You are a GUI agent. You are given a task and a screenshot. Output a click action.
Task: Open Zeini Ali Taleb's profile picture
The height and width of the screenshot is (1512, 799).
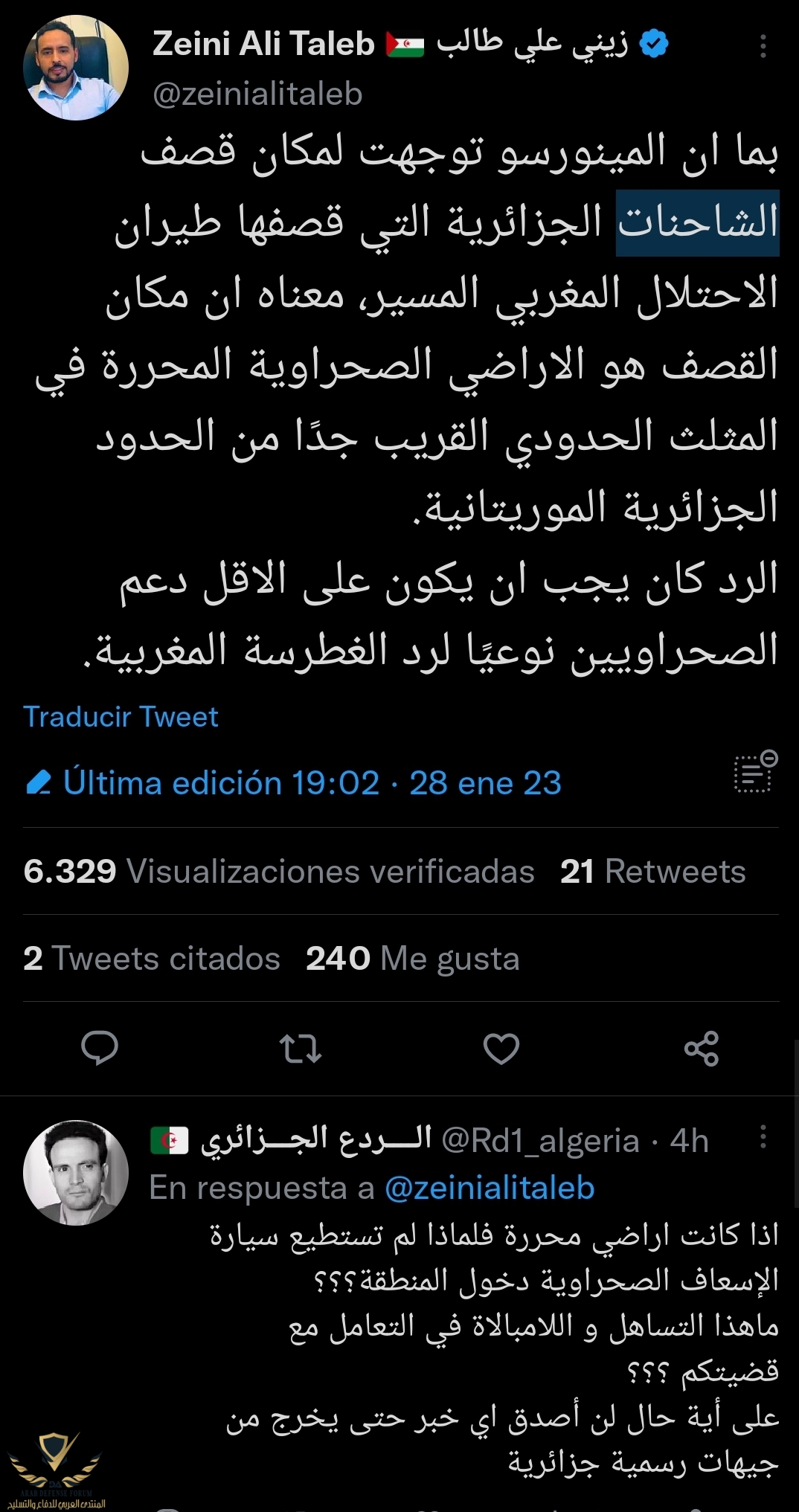click(75, 68)
